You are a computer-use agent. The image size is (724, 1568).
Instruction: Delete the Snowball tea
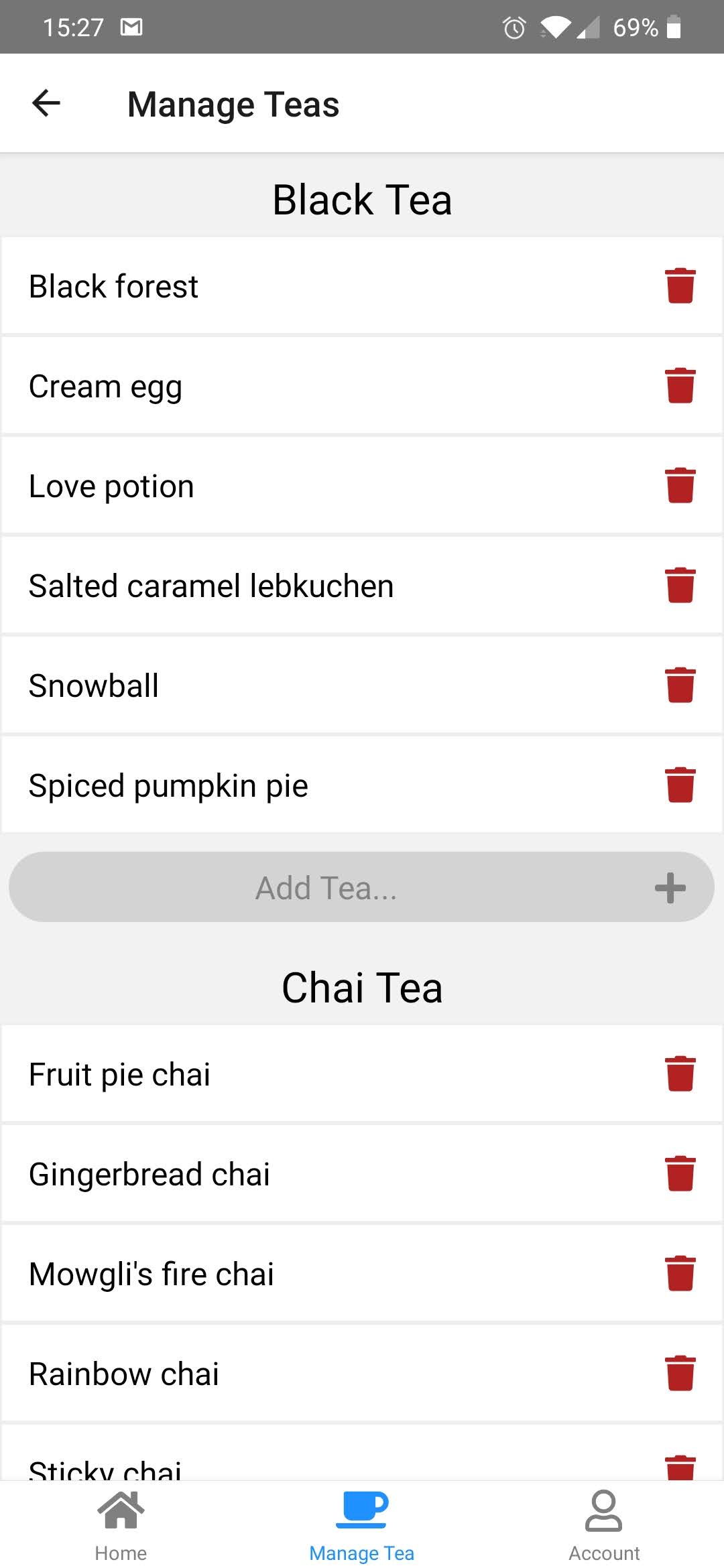680,685
